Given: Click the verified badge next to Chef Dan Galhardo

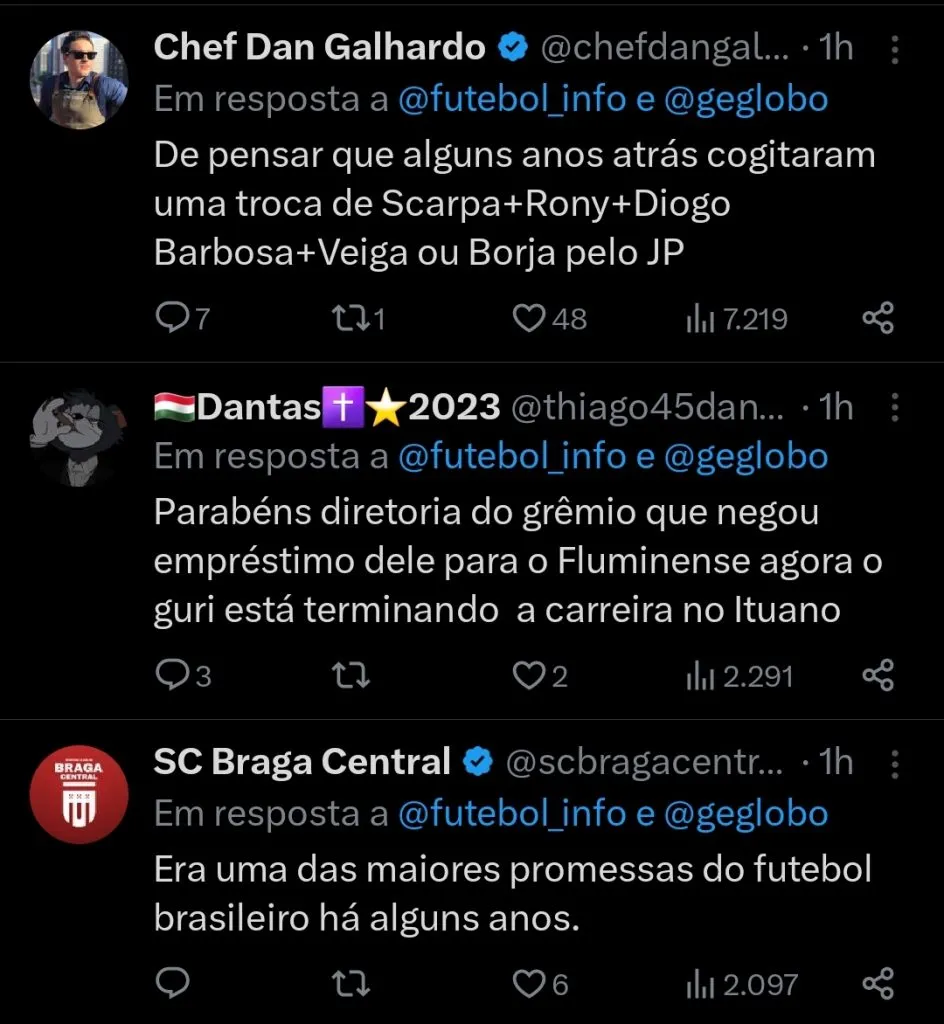Looking at the screenshot, I should (x=513, y=45).
